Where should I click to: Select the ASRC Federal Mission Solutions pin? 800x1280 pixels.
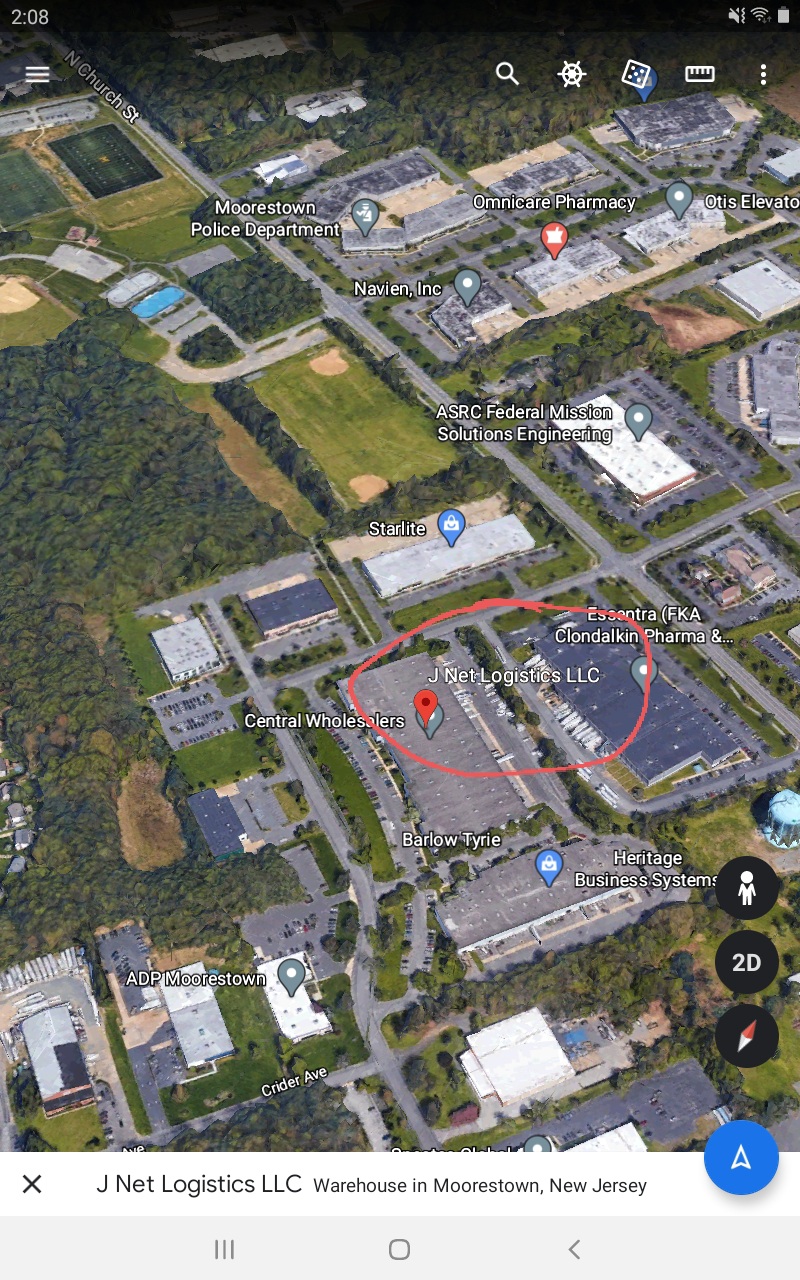[638, 421]
